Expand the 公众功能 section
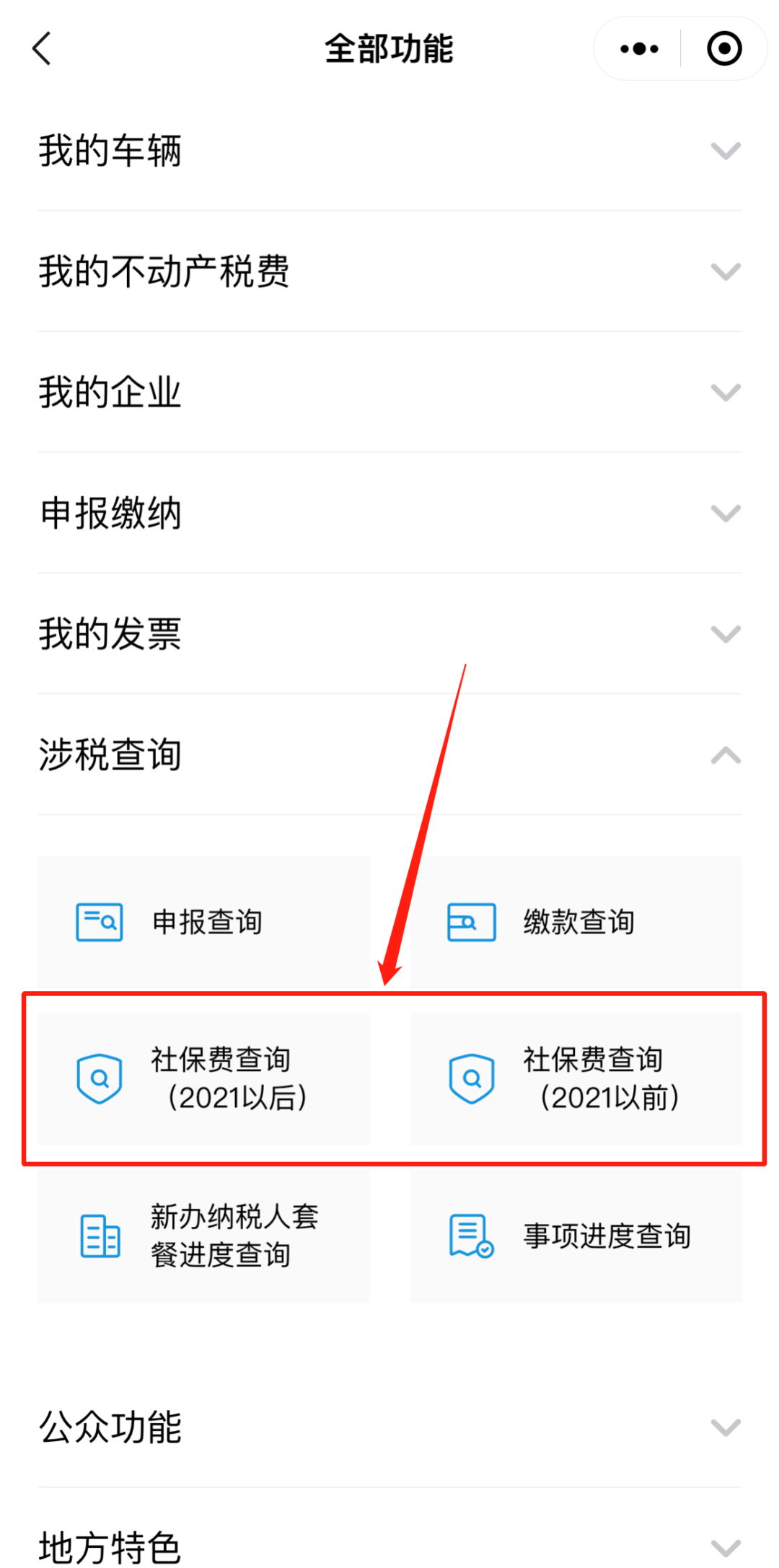Screen dimensions: 779x1568 coord(389,1427)
